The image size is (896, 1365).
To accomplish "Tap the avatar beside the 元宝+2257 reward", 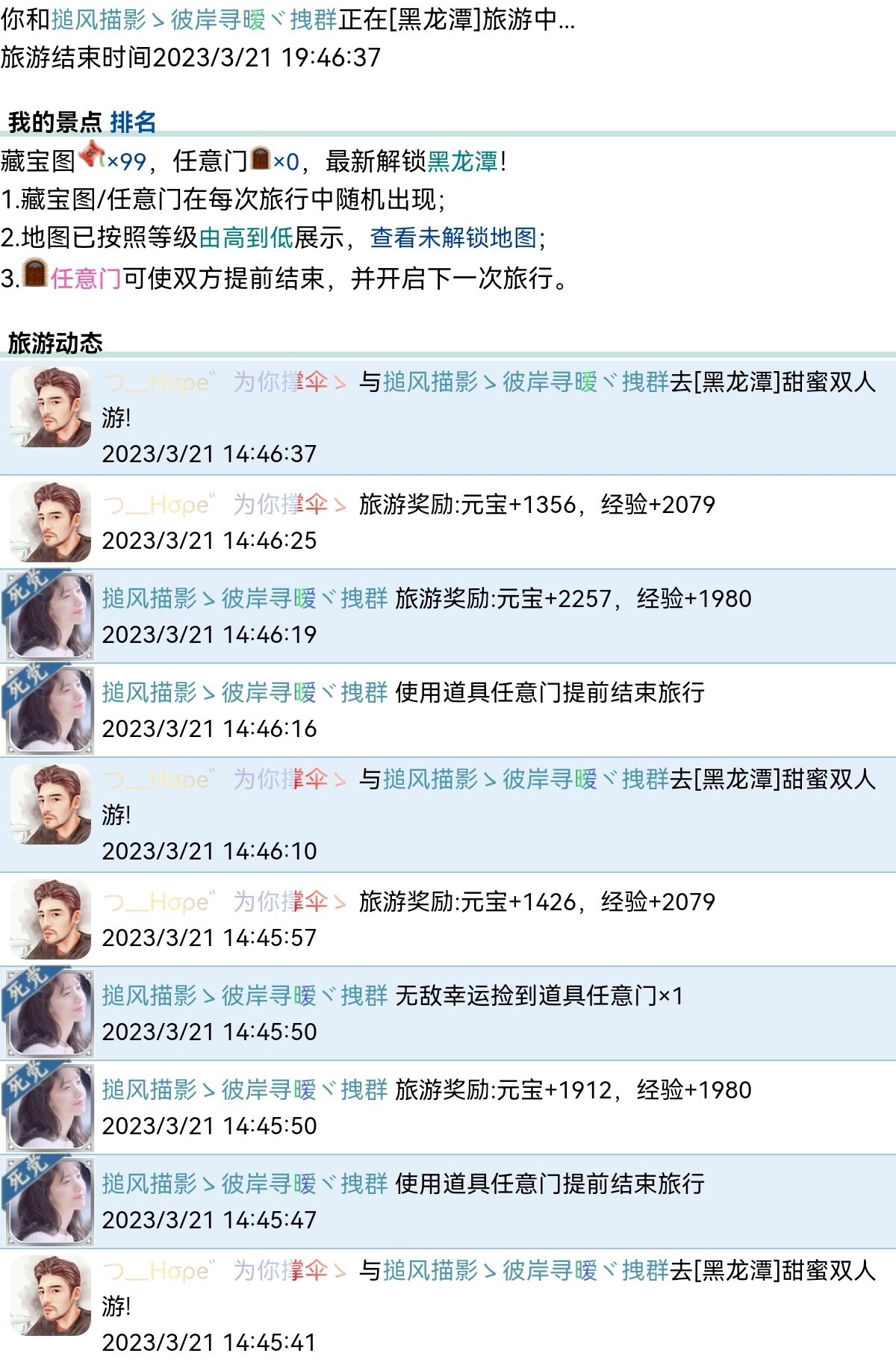I will tap(49, 615).
